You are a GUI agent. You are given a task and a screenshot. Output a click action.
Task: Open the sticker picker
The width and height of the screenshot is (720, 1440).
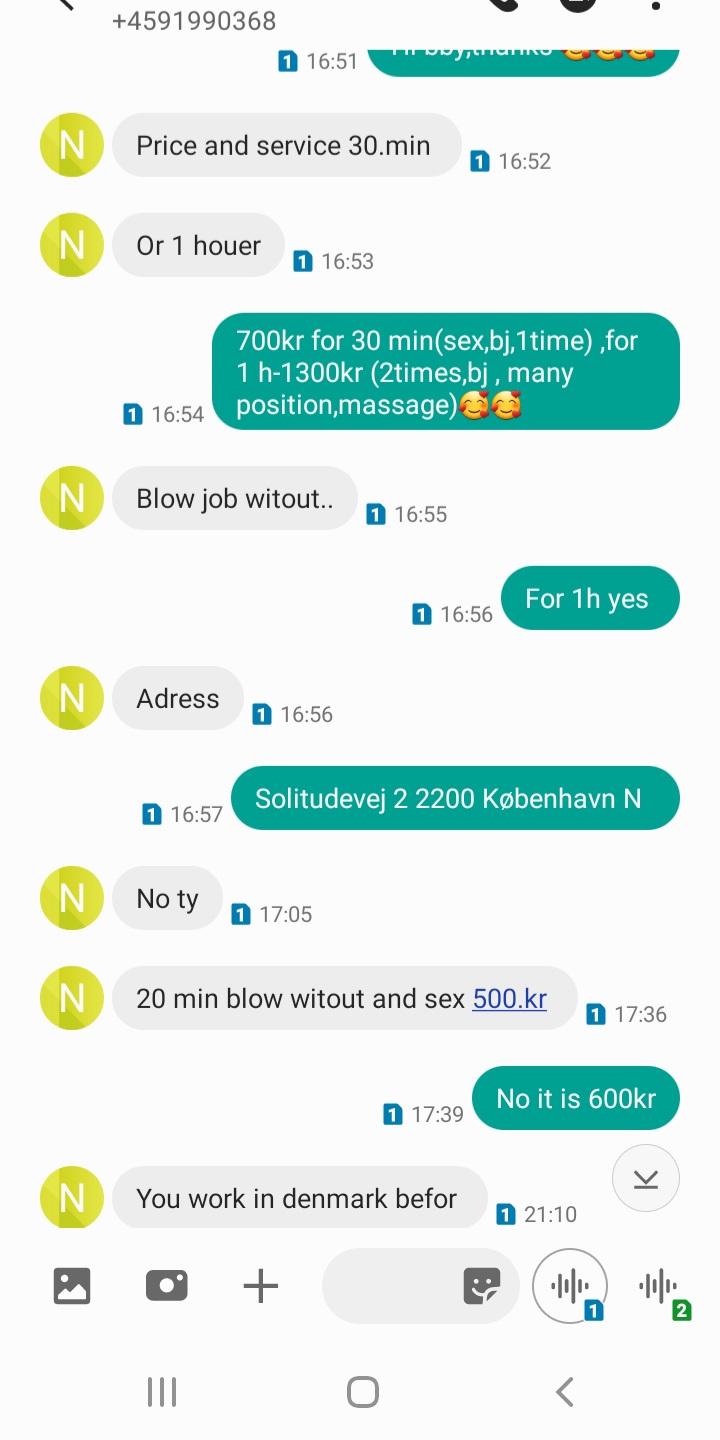click(x=482, y=1286)
